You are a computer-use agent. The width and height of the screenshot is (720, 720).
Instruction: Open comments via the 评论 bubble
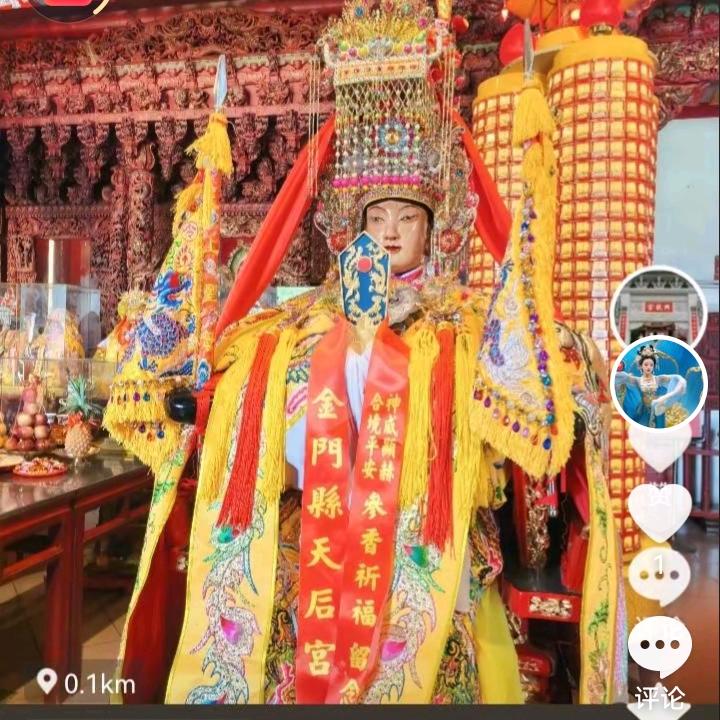(659, 647)
